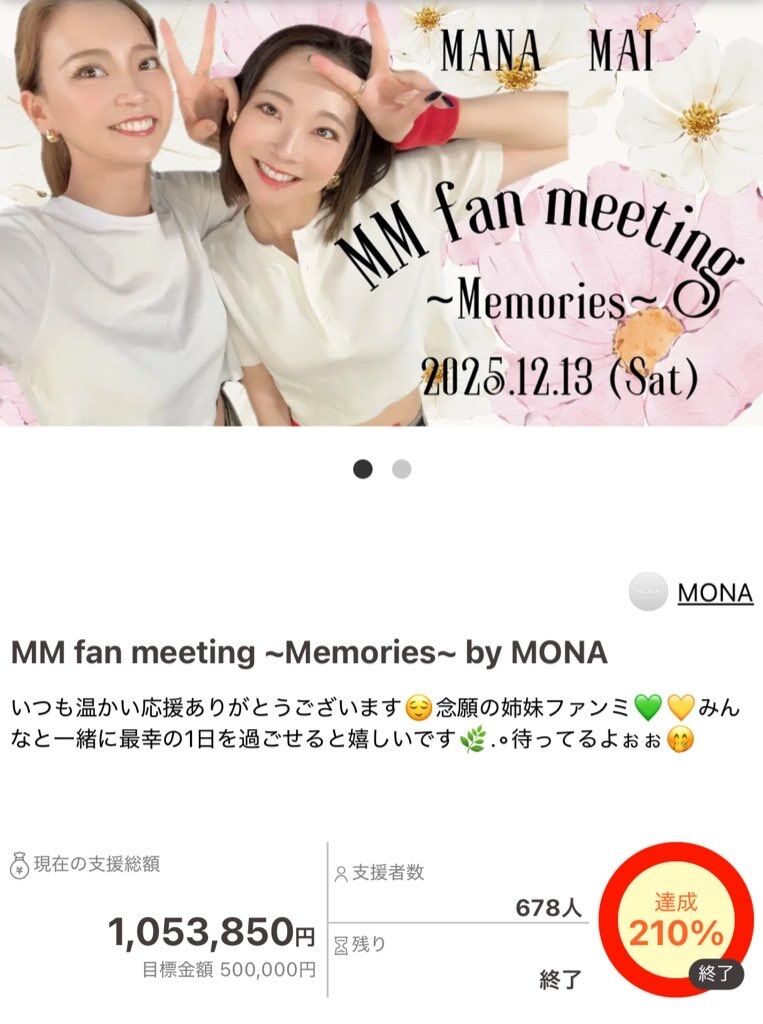This screenshot has height=1024, width=763.
Task: Open the MM fan meeting banner image
Action: [x=381, y=213]
